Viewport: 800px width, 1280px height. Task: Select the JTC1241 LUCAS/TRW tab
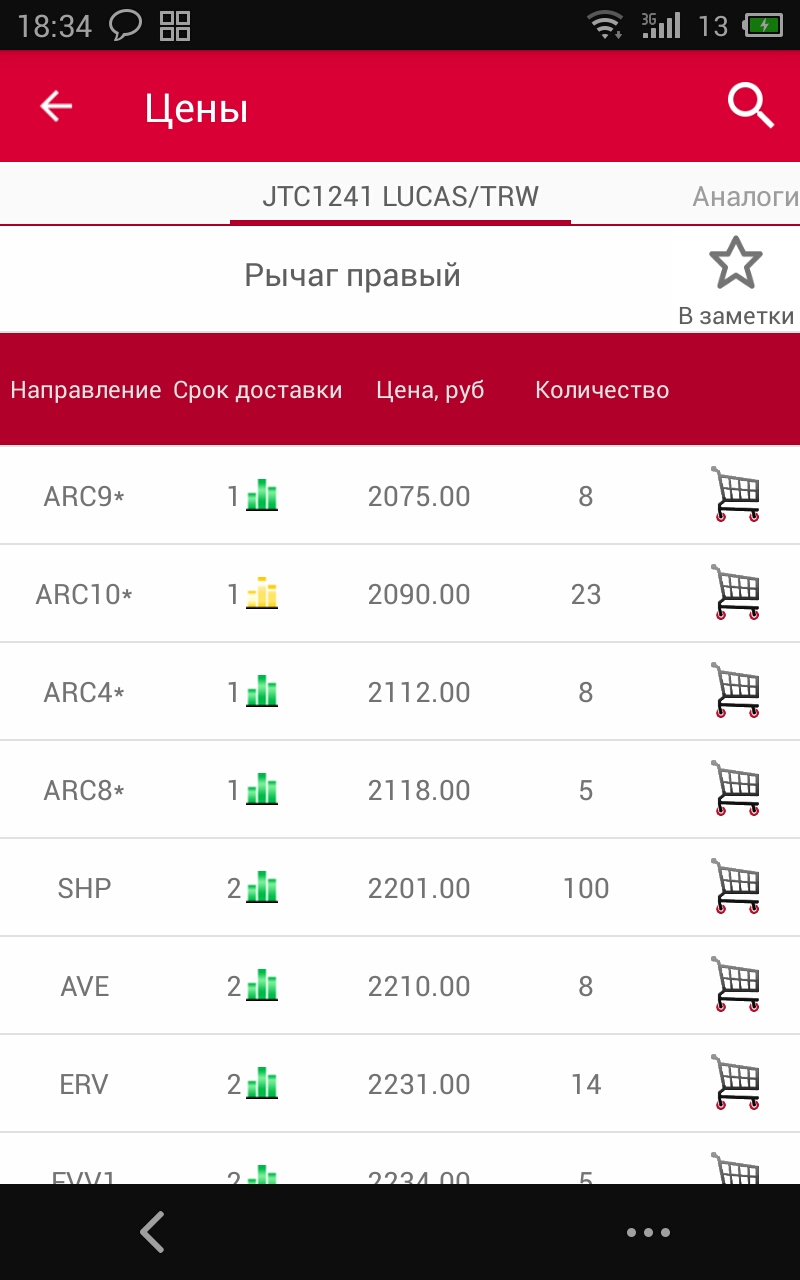coord(400,196)
